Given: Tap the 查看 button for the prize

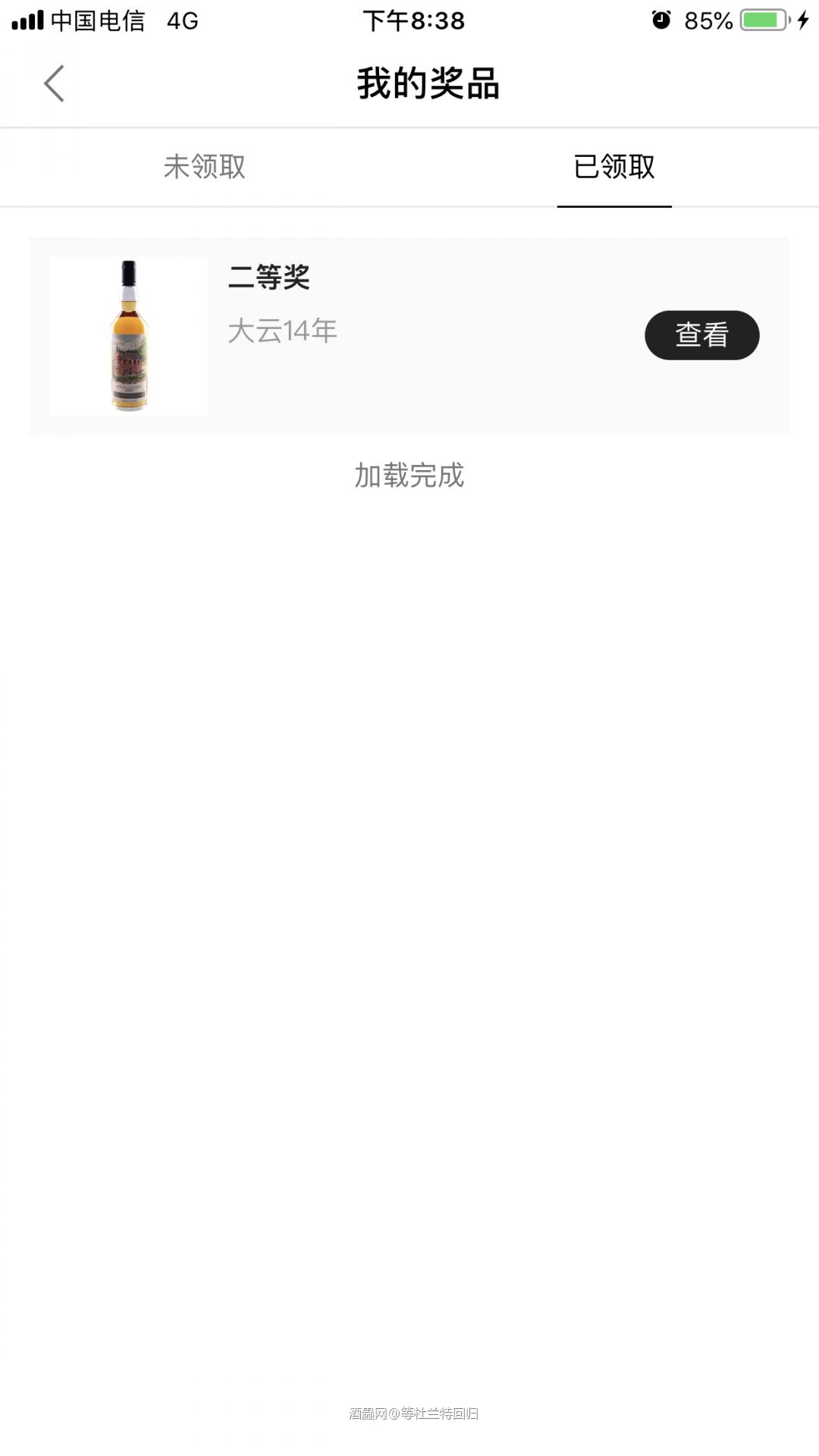Looking at the screenshot, I should pos(703,334).
